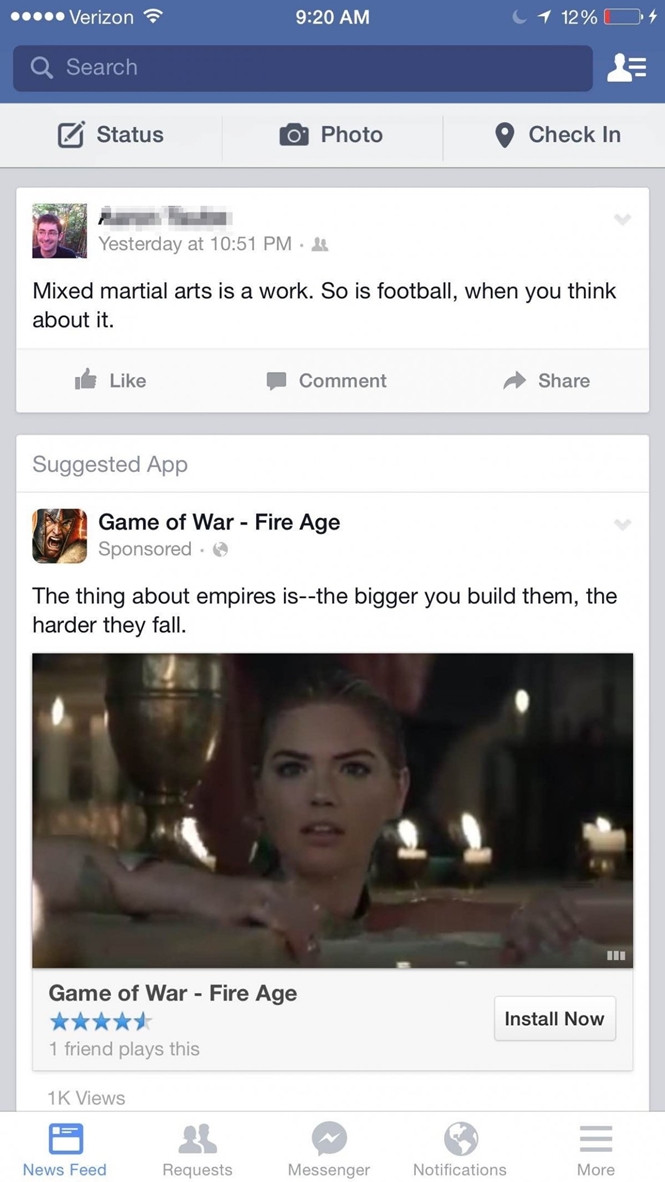Screen dimensions: 665x1182
Task: Open the profile picture on the martial arts post
Action: (59, 231)
